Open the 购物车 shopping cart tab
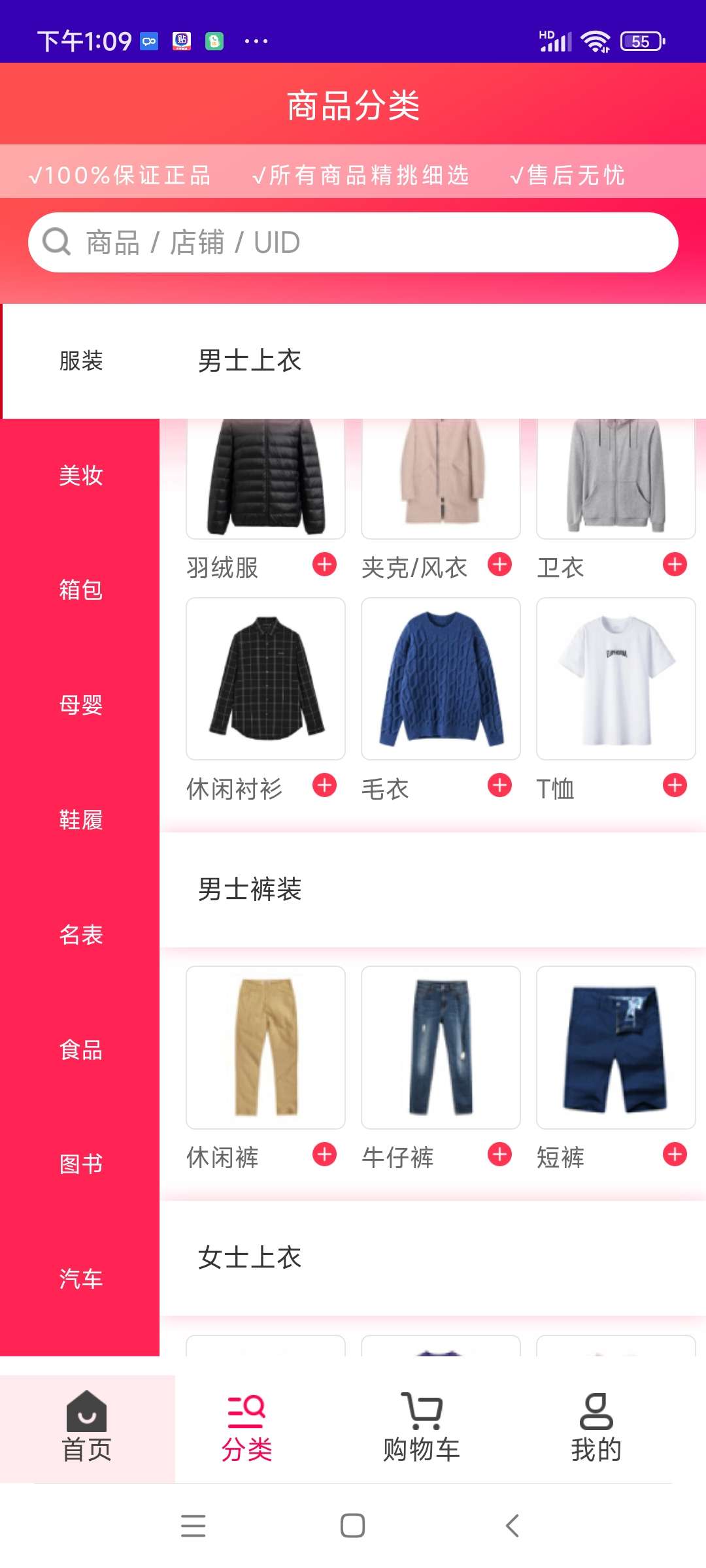Image resolution: width=706 pixels, height=1568 pixels. click(x=422, y=1429)
